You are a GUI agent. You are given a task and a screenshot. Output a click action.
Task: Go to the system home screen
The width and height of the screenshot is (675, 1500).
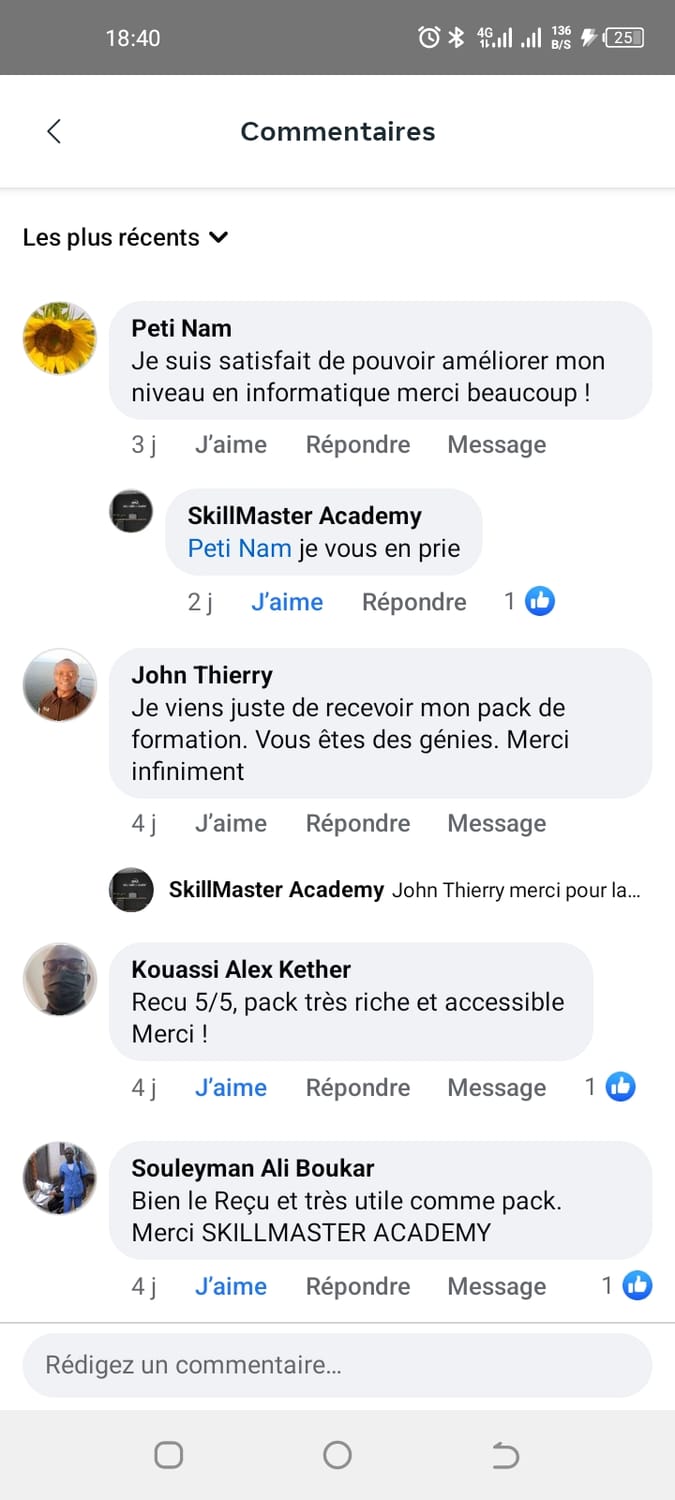click(337, 1455)
